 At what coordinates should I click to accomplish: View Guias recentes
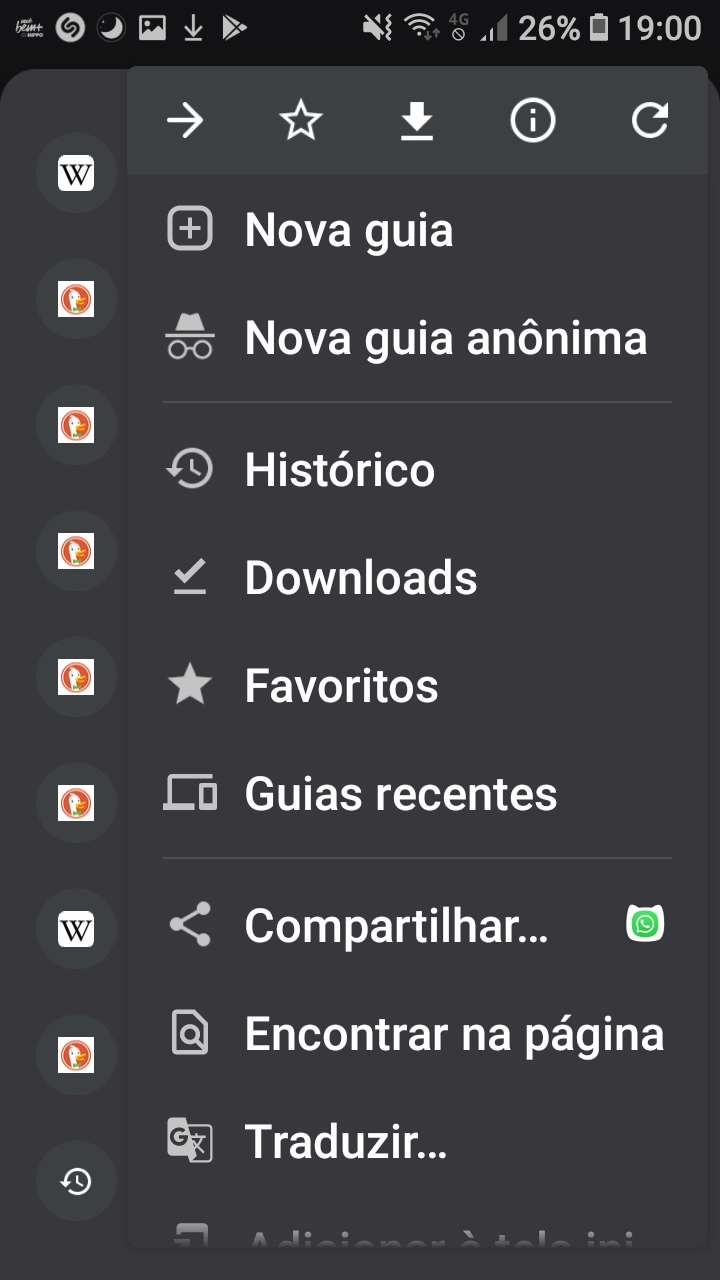tap(400, 794)
